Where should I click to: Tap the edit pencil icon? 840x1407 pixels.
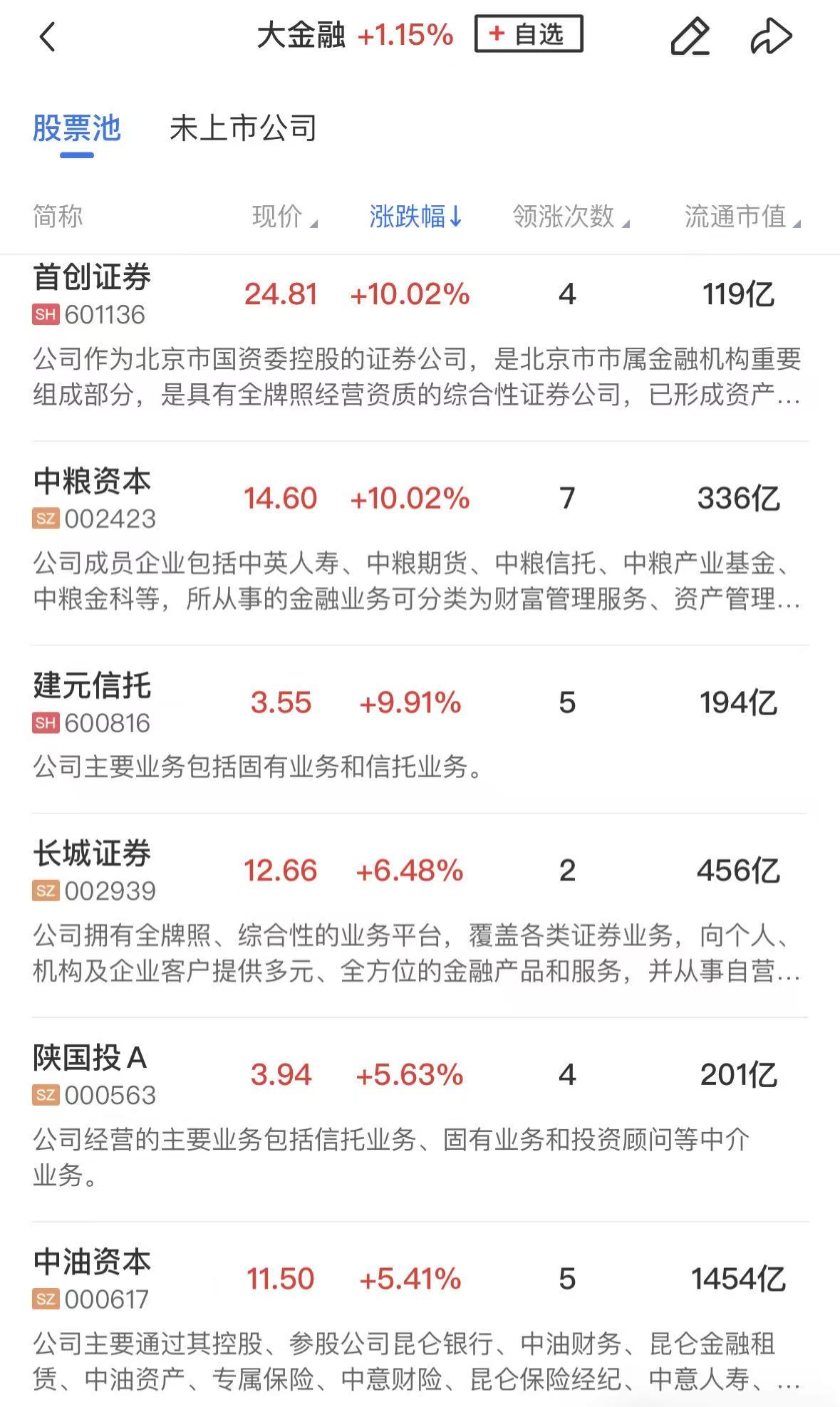pyautogui.click(x=690, y=36)
